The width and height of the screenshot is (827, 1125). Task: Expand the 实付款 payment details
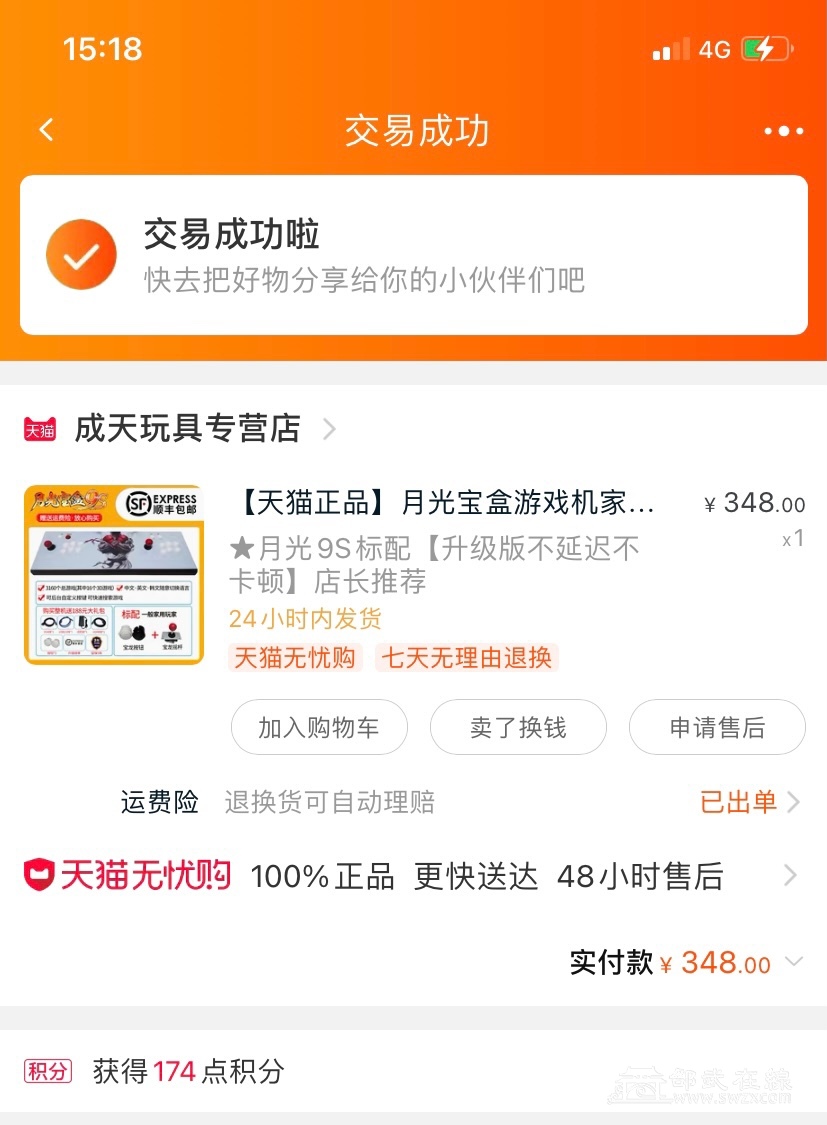point(794,963)
